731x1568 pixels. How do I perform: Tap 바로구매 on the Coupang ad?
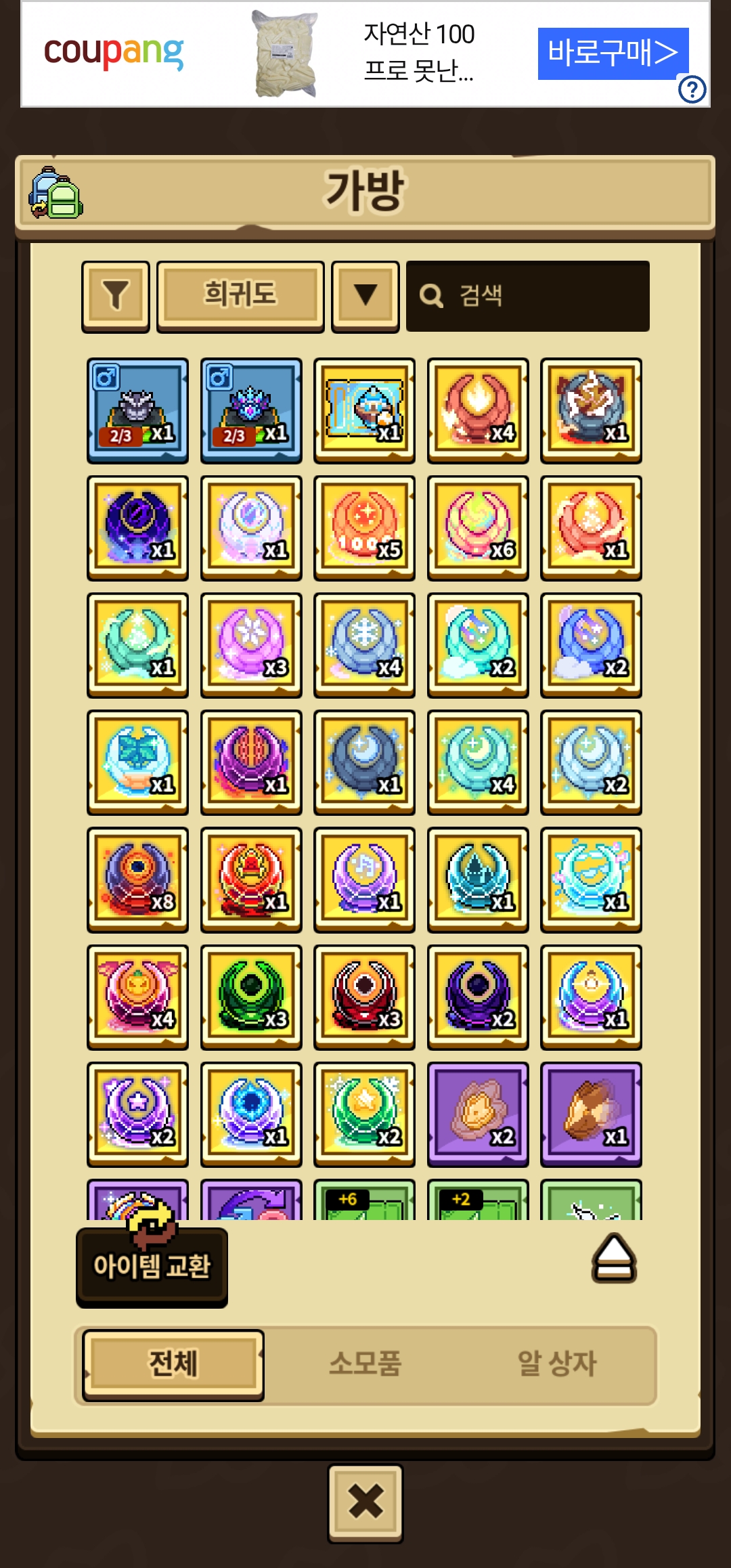point(613,53)
